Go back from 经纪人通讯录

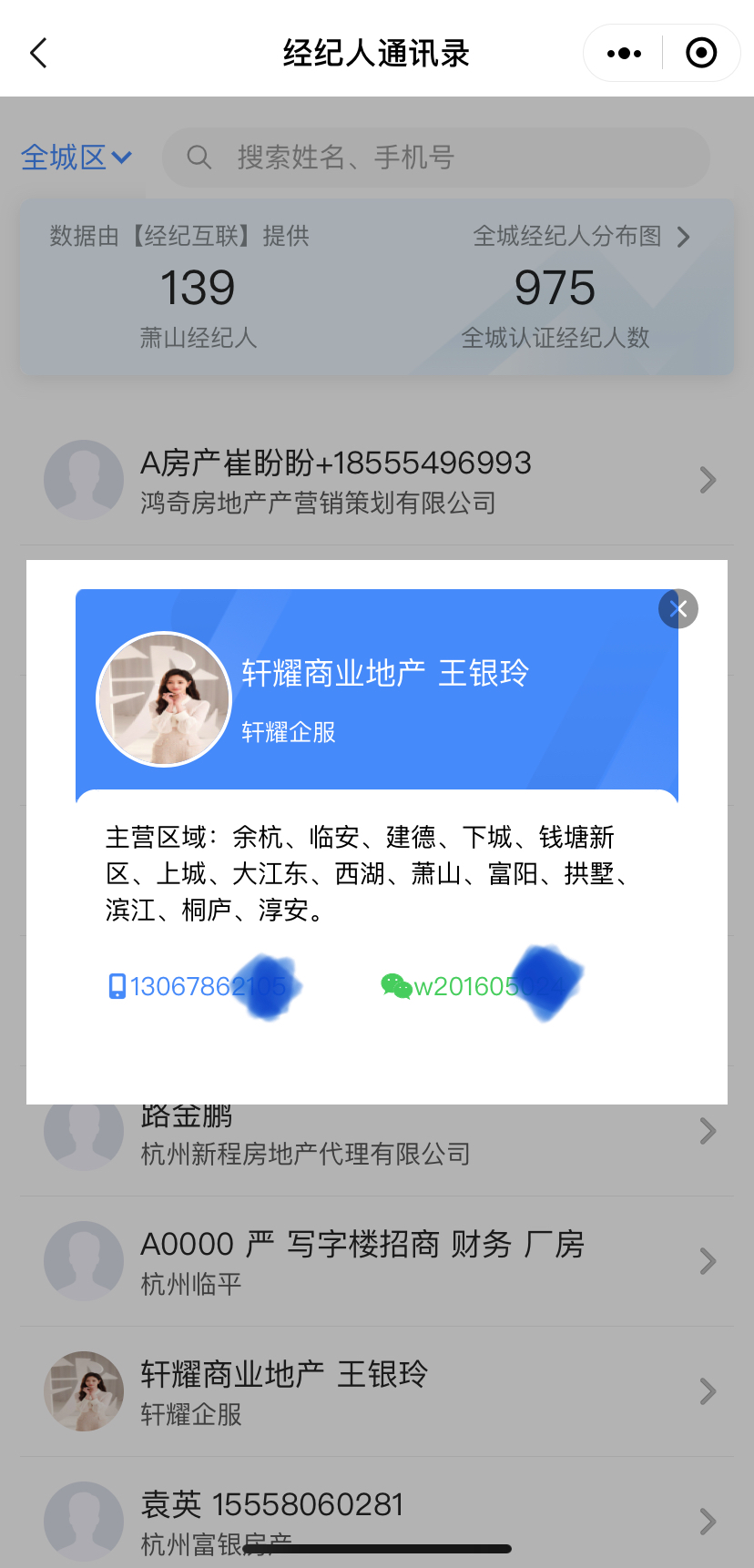click(x=38, y=53)
